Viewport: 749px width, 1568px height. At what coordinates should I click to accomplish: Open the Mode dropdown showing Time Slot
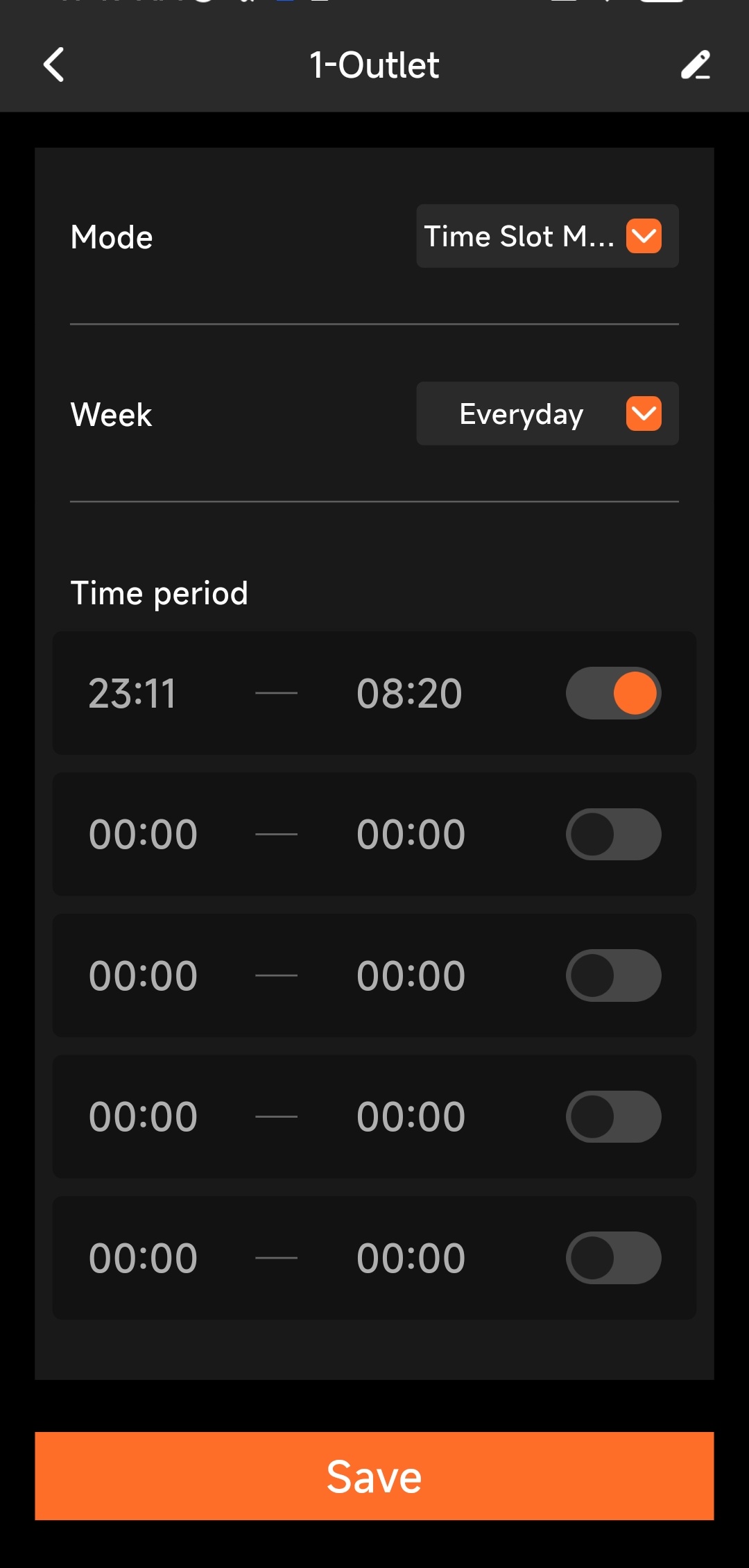[x=547, y=236]
